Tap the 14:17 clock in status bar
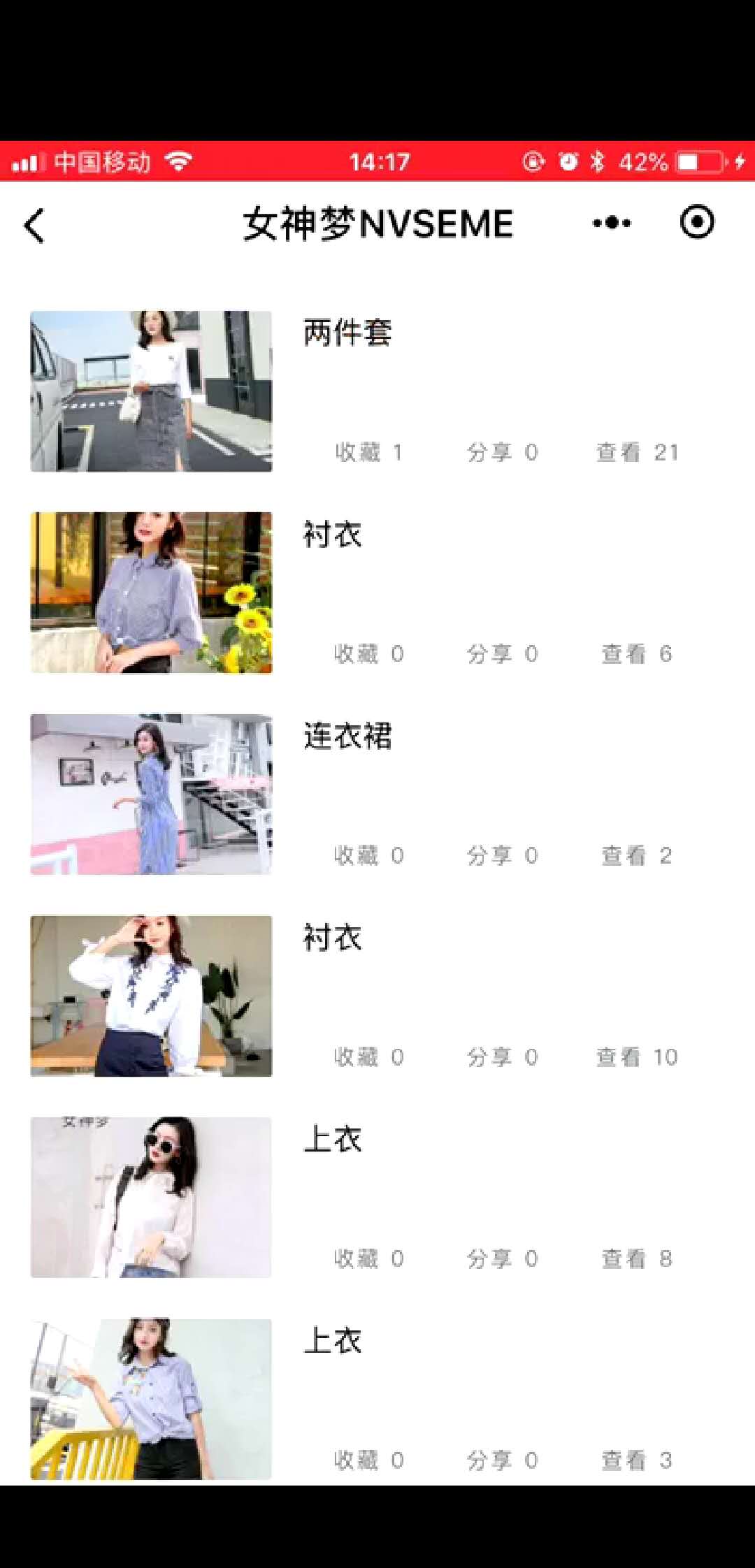This screenshot has width=755, height=1568. tap(377, 161)
